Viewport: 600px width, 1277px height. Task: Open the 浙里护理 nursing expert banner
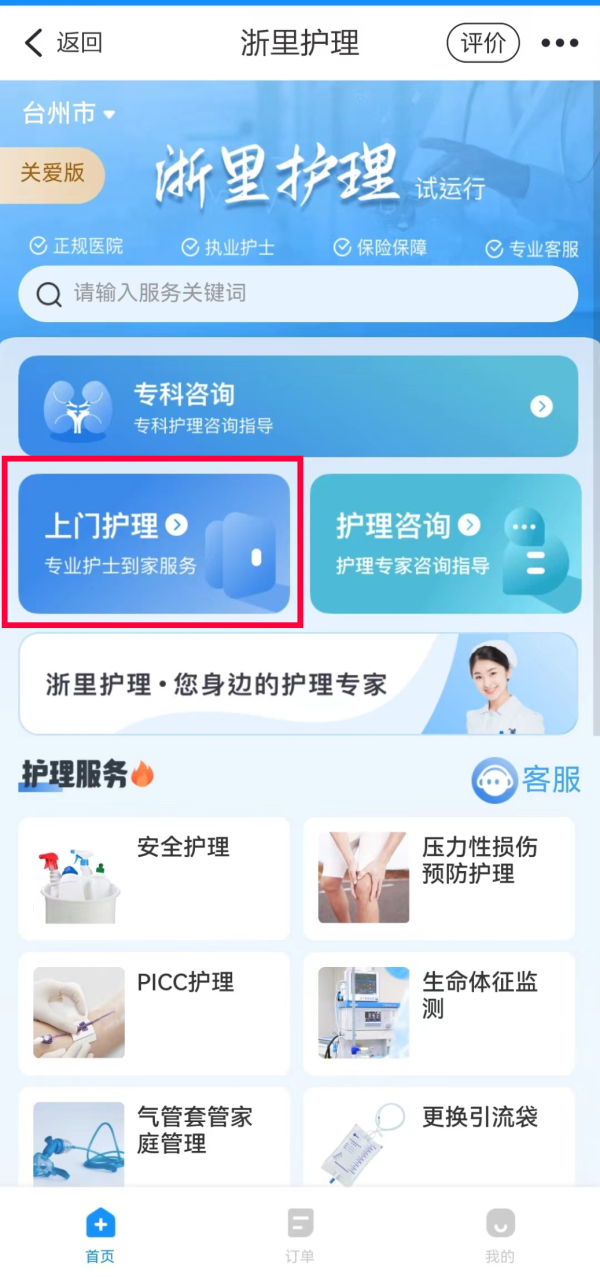point(298,684)
